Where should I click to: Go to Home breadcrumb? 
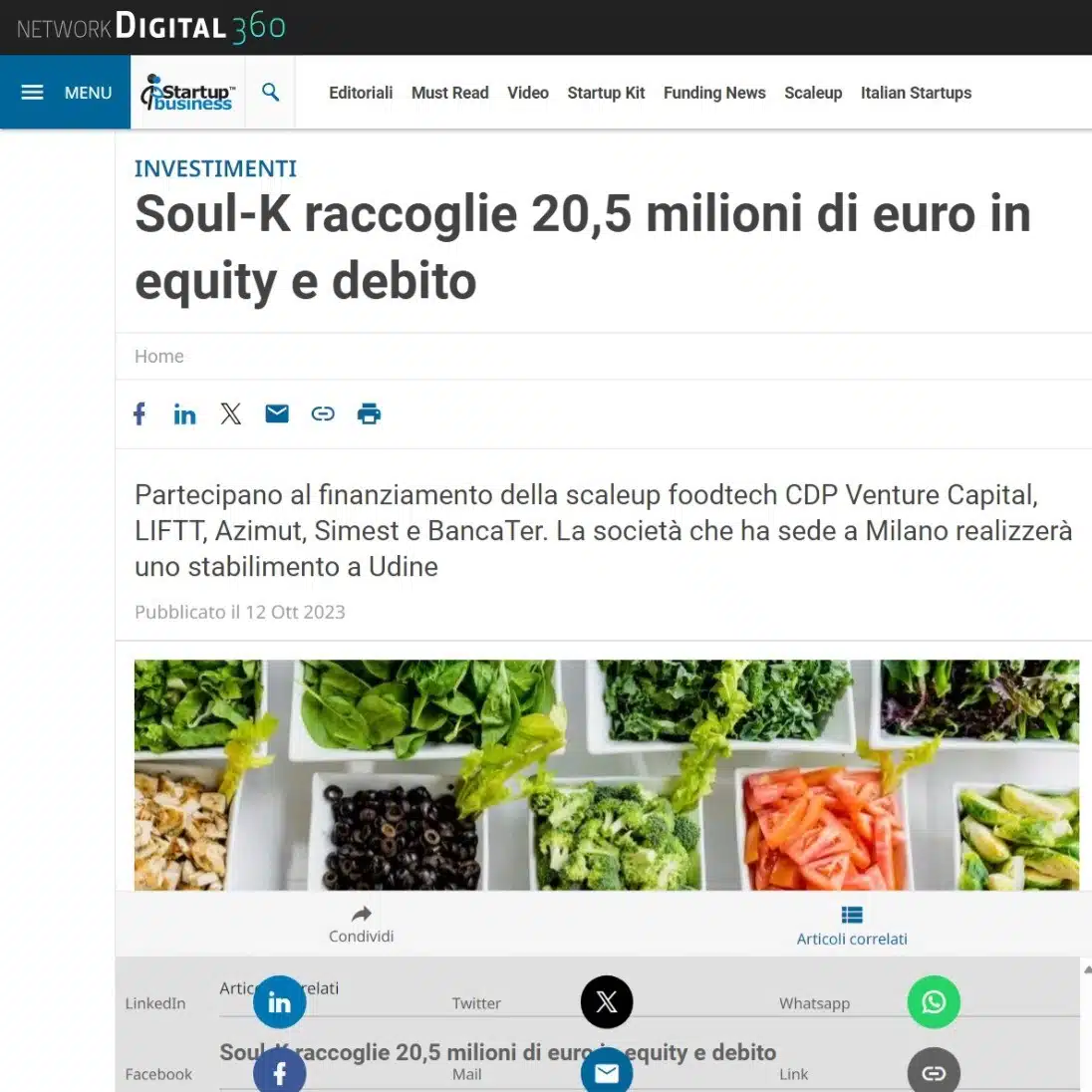click(159, 356)
